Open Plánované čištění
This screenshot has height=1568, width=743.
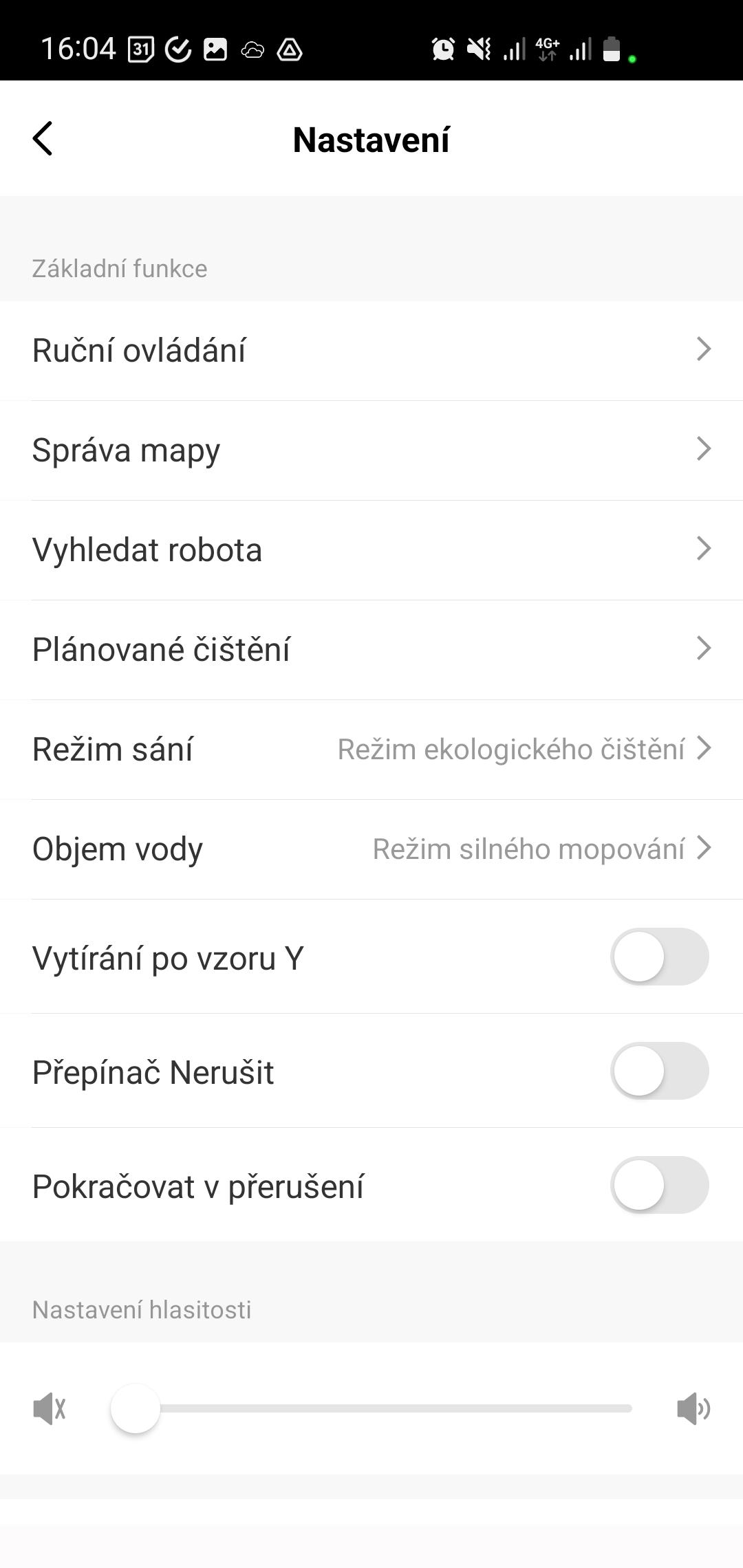tap(371, 650)
